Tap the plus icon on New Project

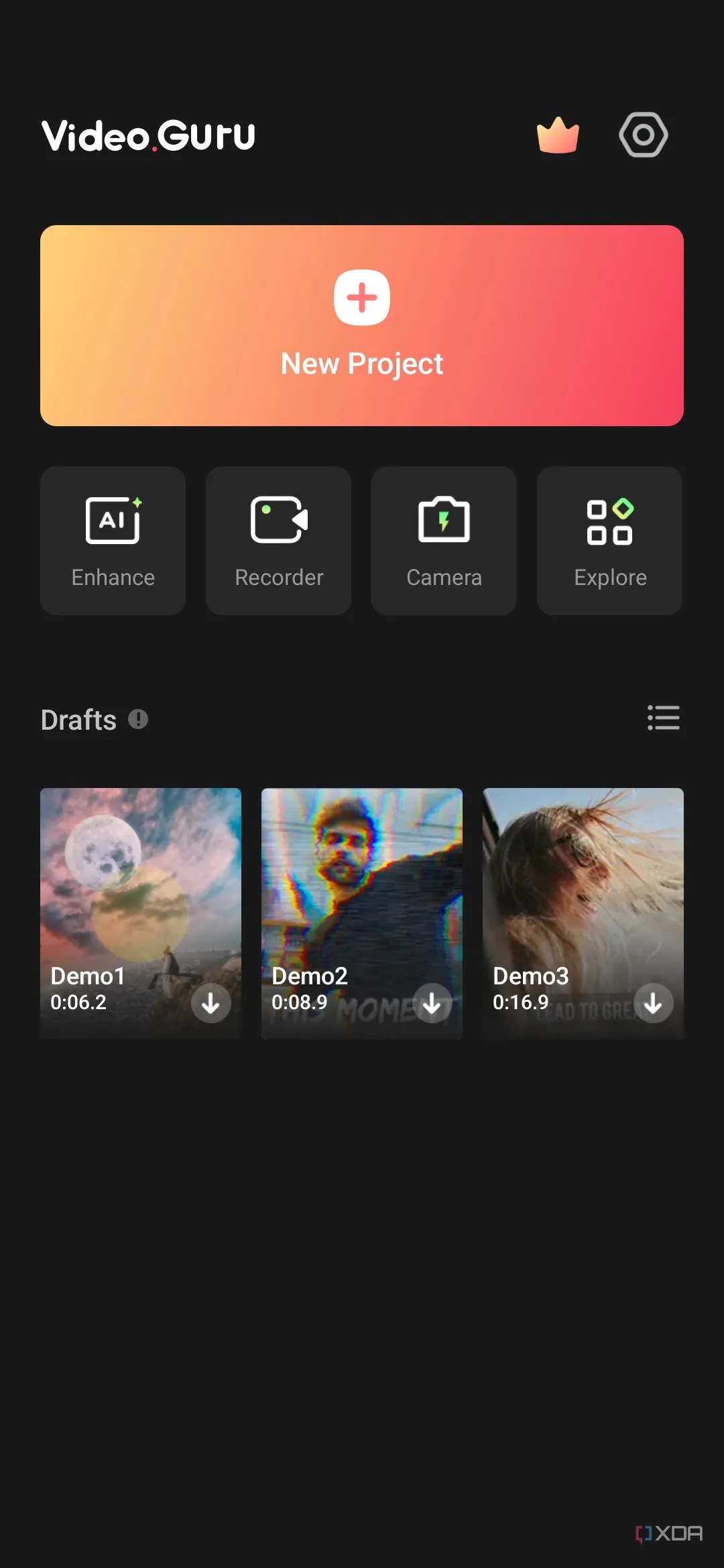tap(361, 297)
